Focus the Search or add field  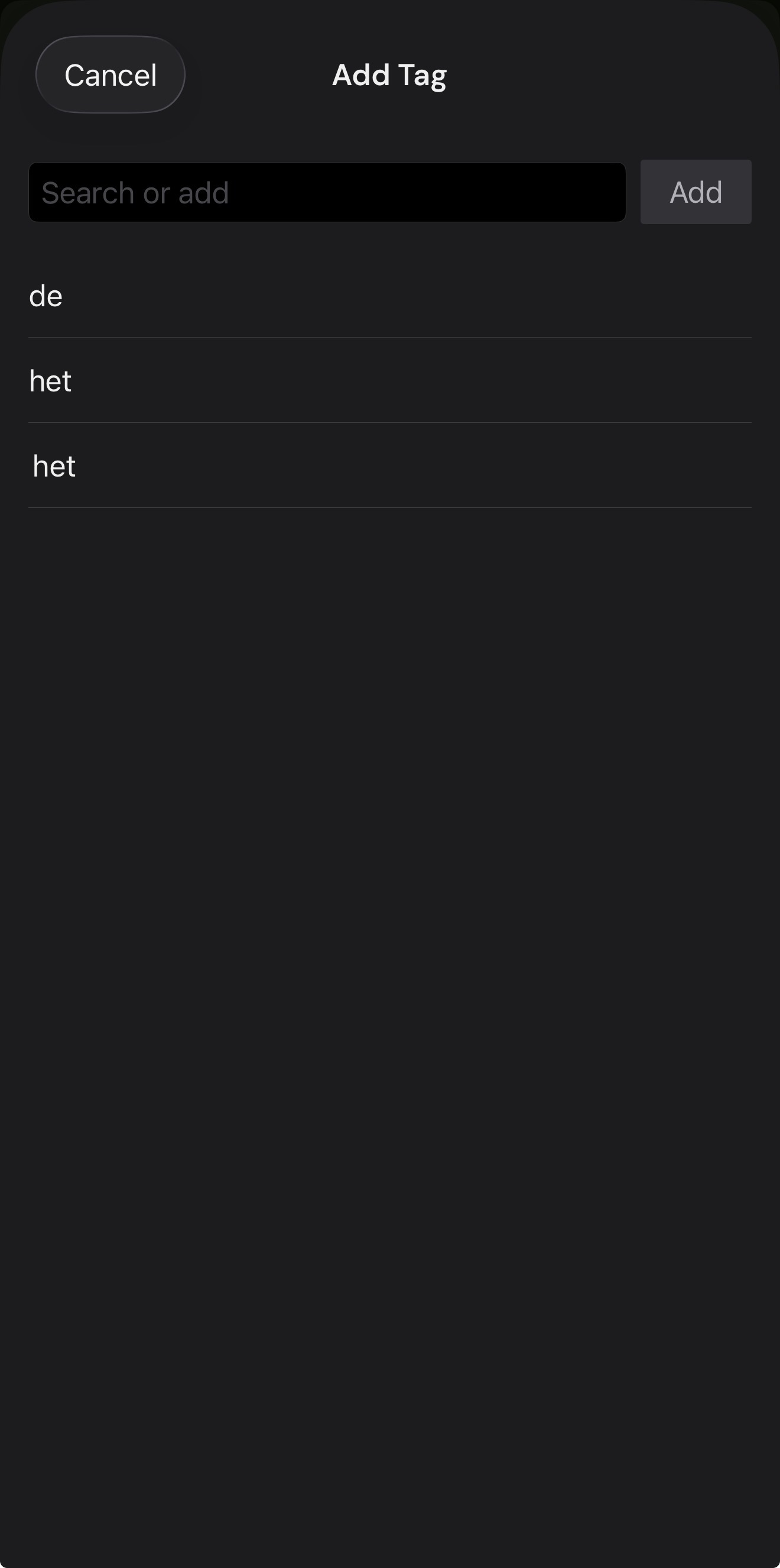tap(327, 192)
